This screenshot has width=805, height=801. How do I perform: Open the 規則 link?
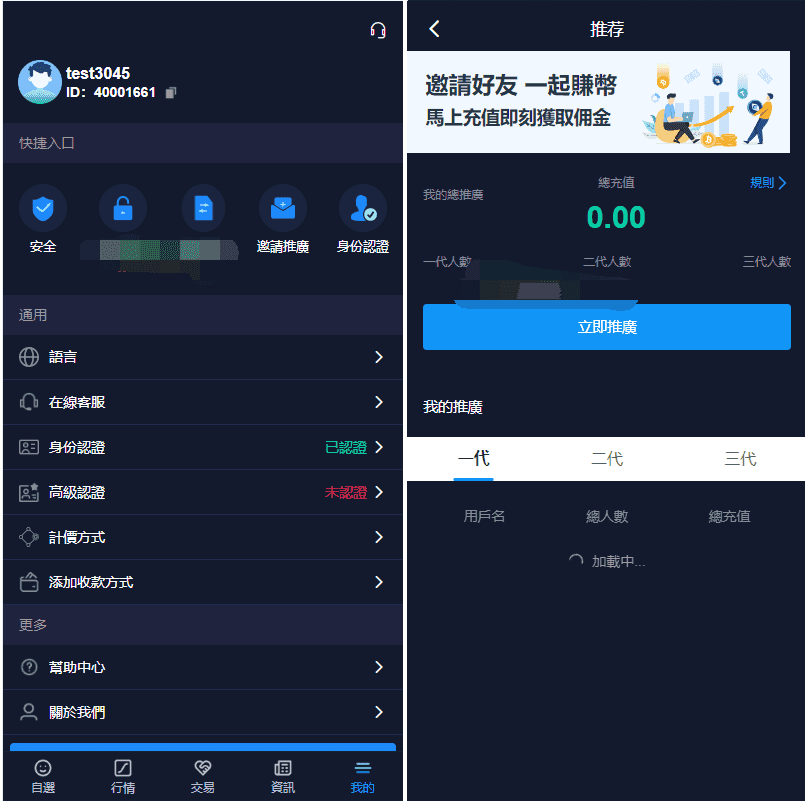(768, 183)
